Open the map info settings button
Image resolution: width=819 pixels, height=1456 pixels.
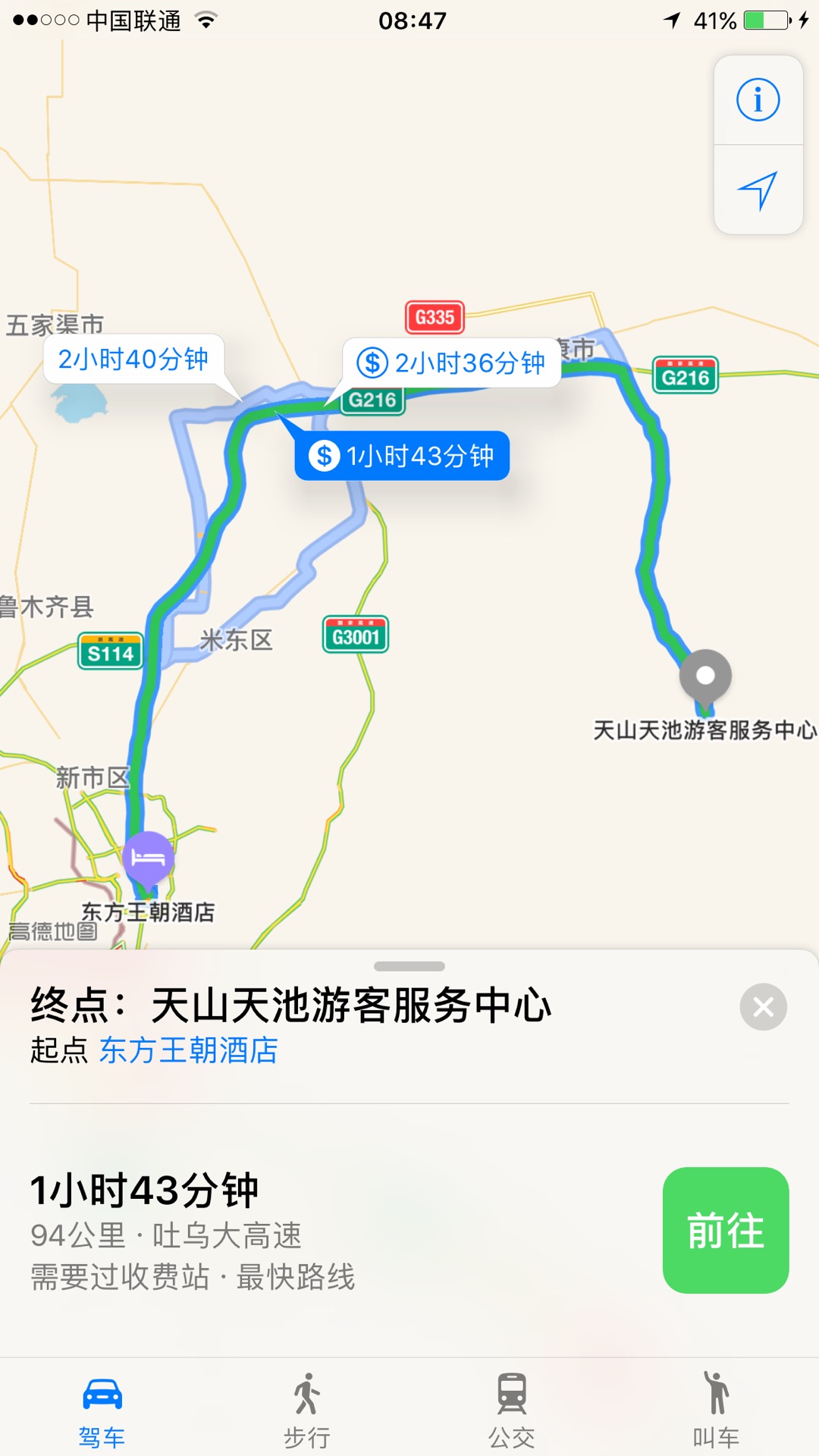(758, 100)
